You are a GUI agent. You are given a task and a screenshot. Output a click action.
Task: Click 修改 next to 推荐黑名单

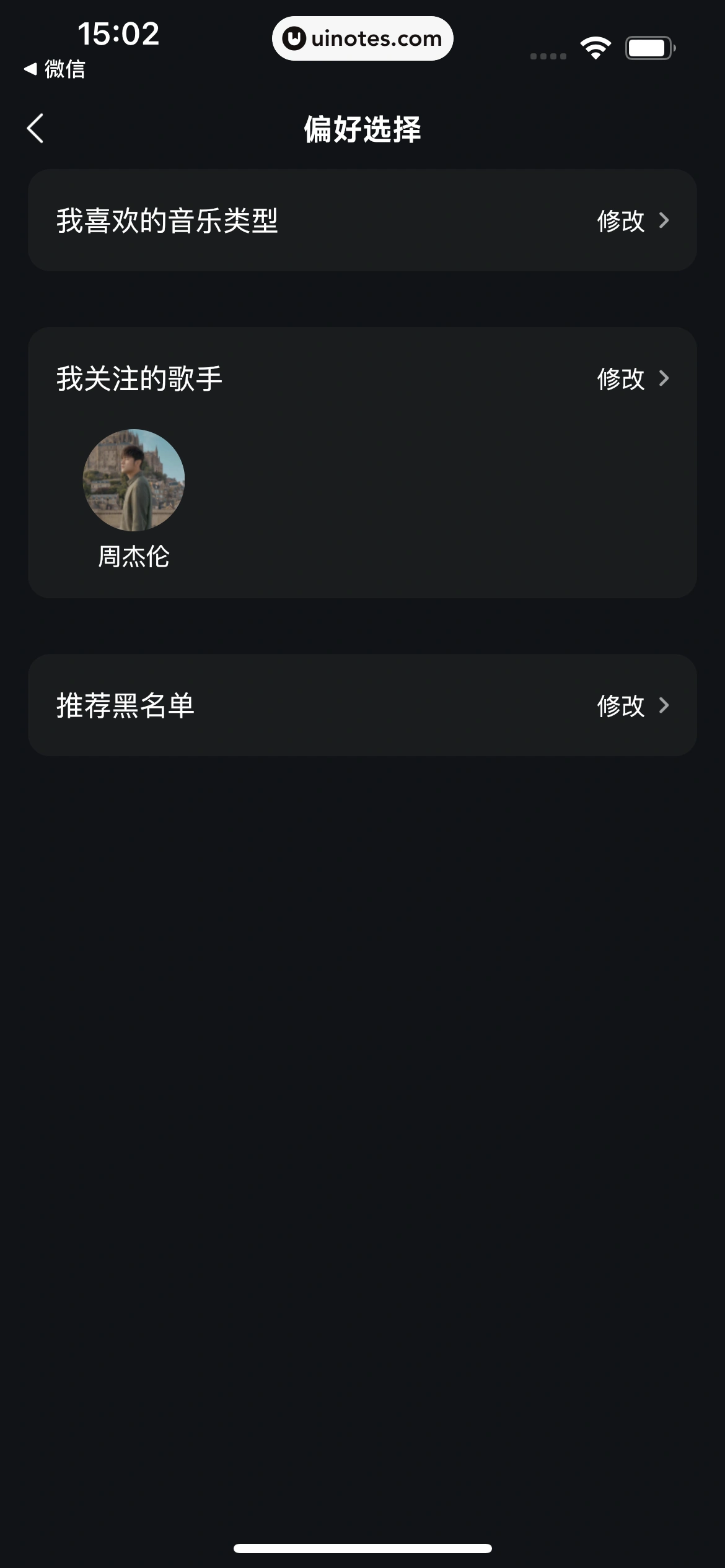tap(620, 705)
